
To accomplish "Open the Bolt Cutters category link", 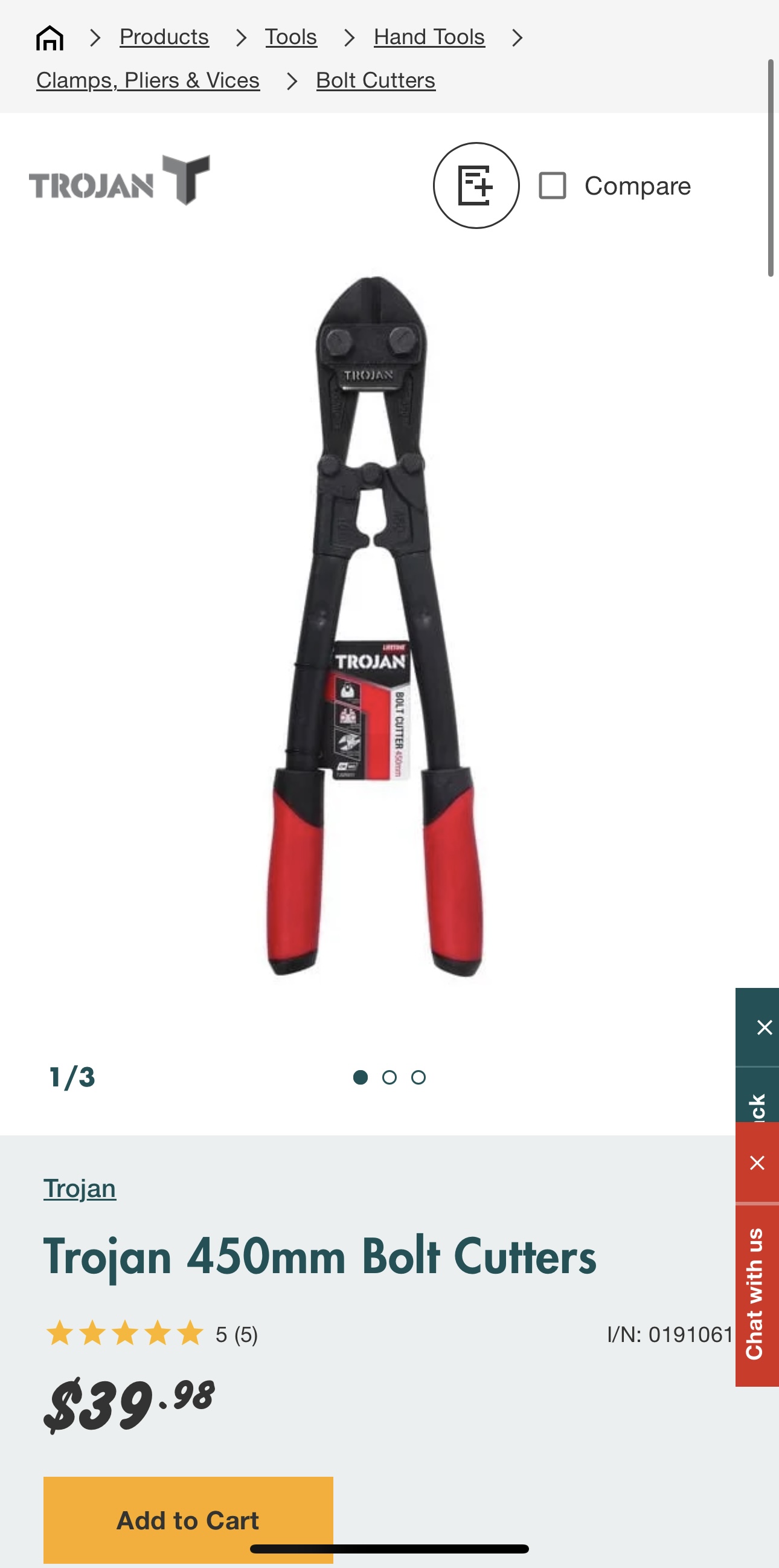I will [x=375, y=80].
